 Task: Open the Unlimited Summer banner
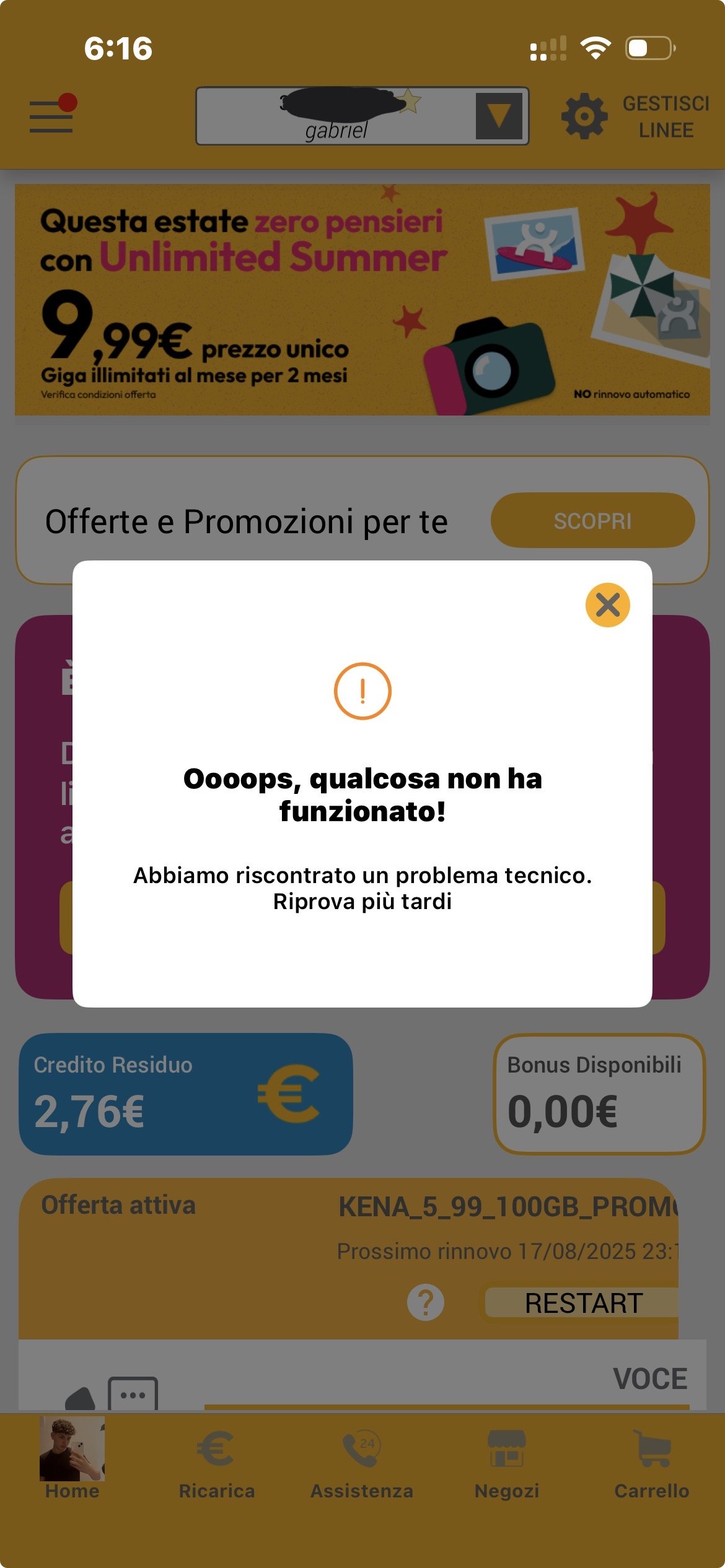362,300
